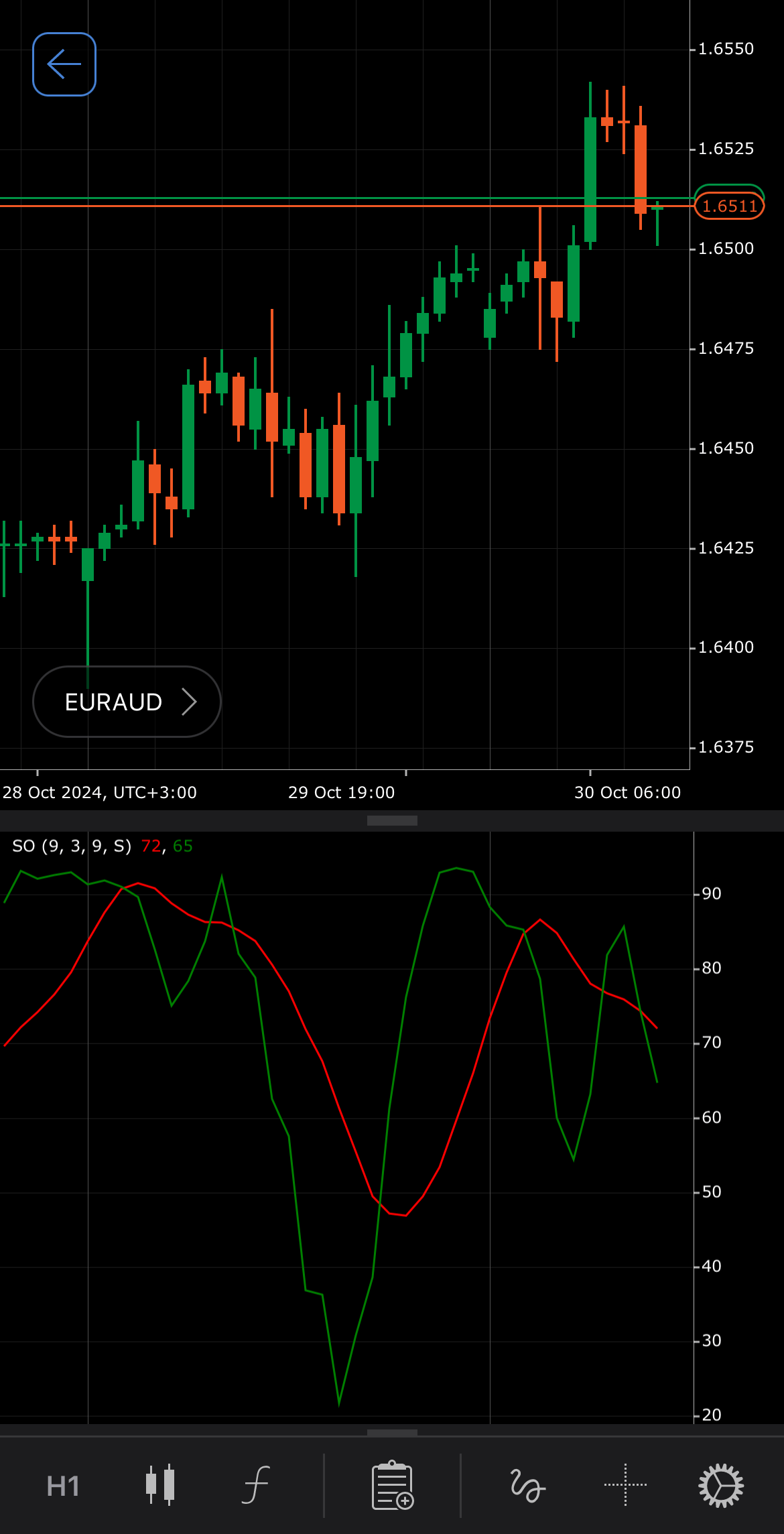Enable the crosshair cursor
This screenshot has width=784, height=1534.
click(625, 1485)
